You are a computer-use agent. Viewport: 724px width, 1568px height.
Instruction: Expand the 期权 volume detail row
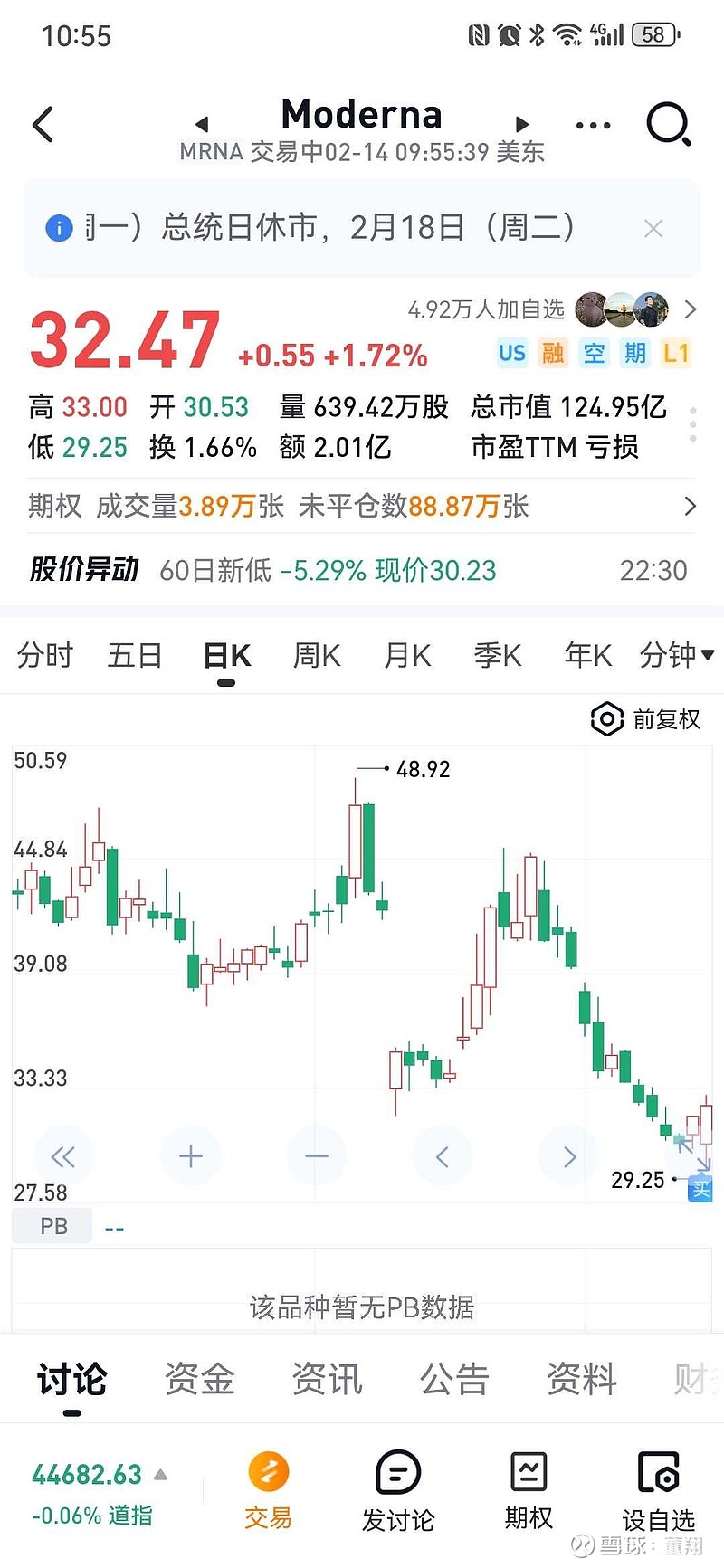(690, 506)
